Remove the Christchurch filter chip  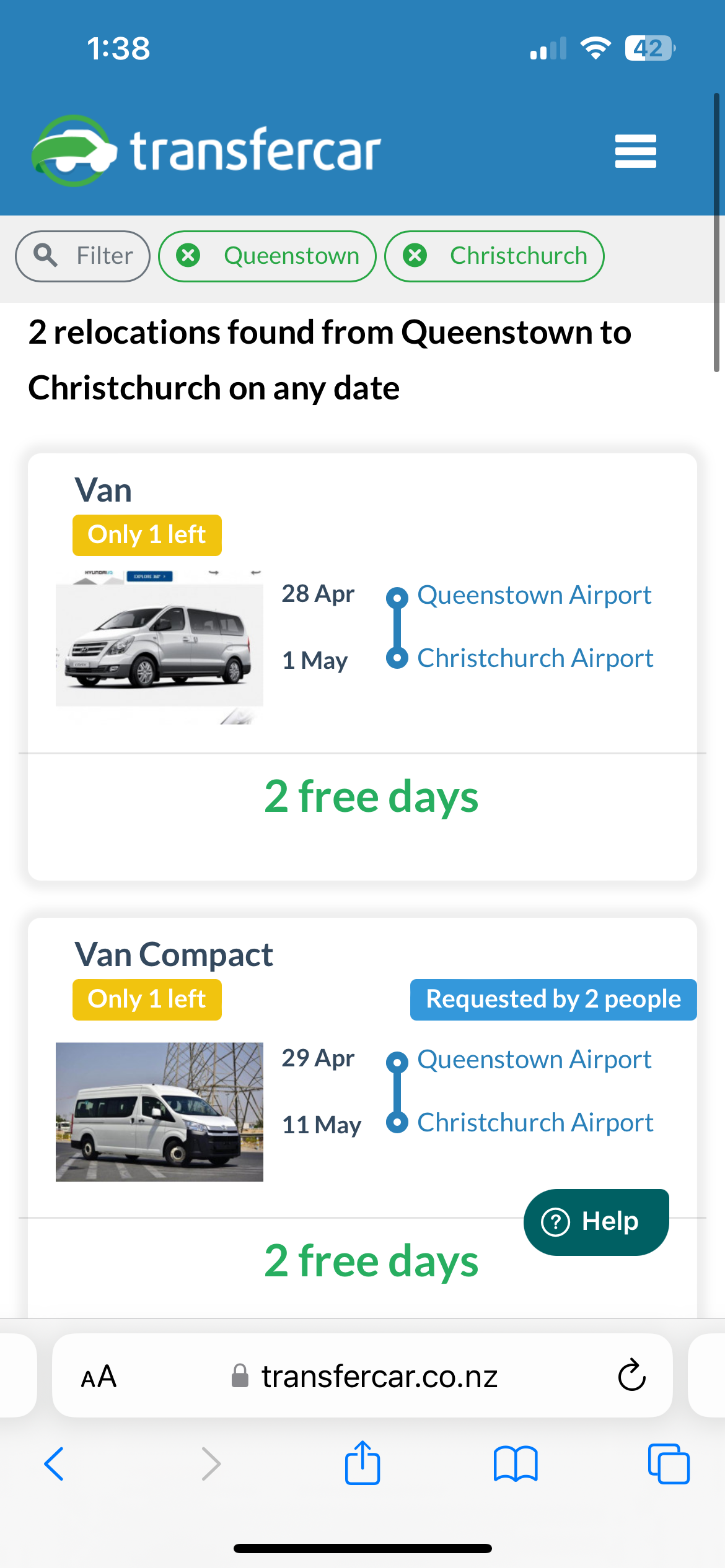[x=415, y=255]
